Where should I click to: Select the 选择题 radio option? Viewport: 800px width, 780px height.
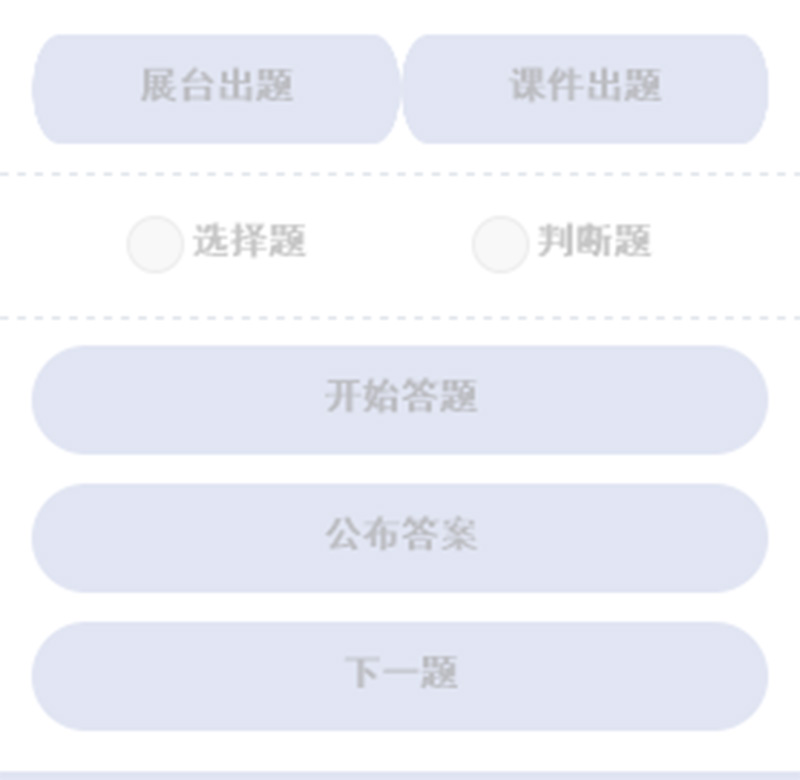click(156, 244)
